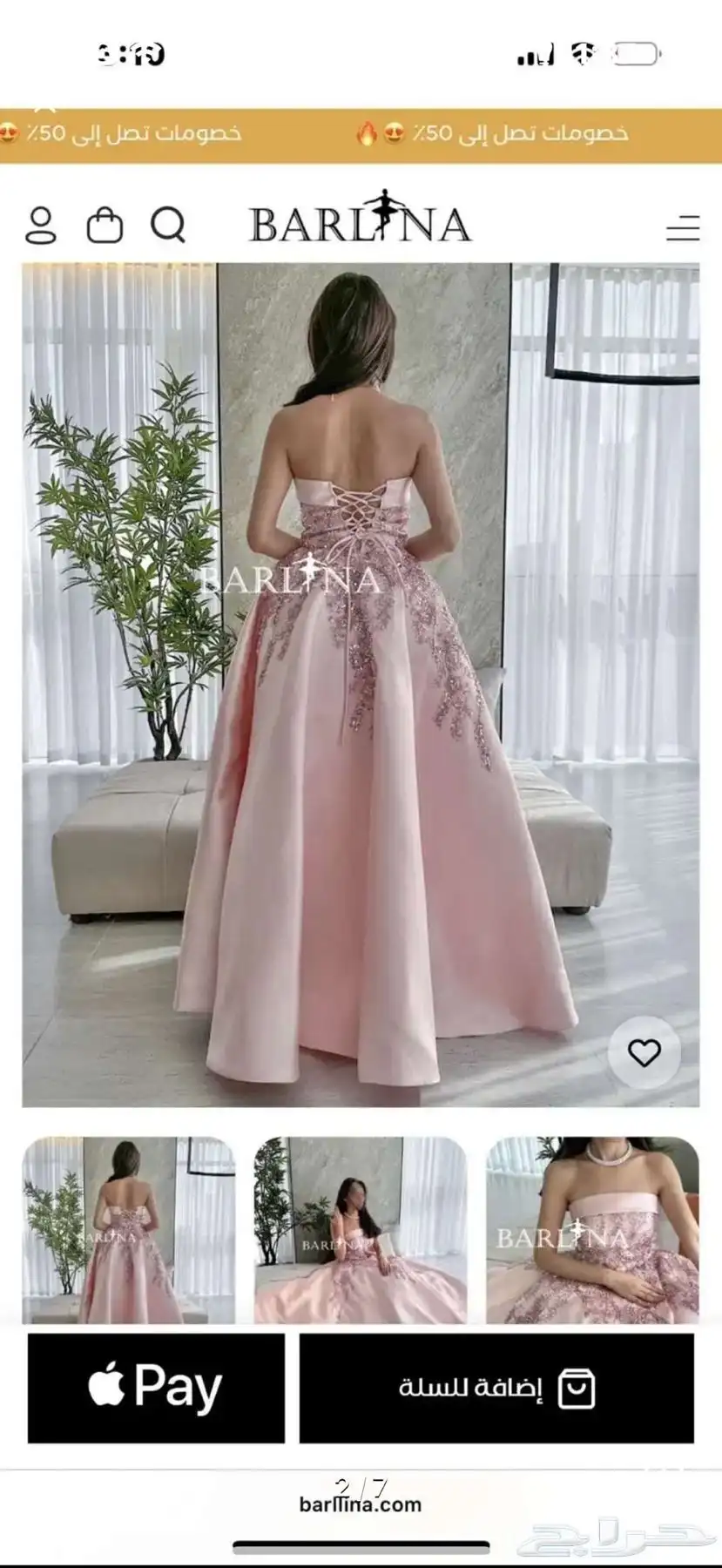This screenshot has width=722, height=1568.
Task: Open the shopping bag icon in the header
Action: [105, 225]
